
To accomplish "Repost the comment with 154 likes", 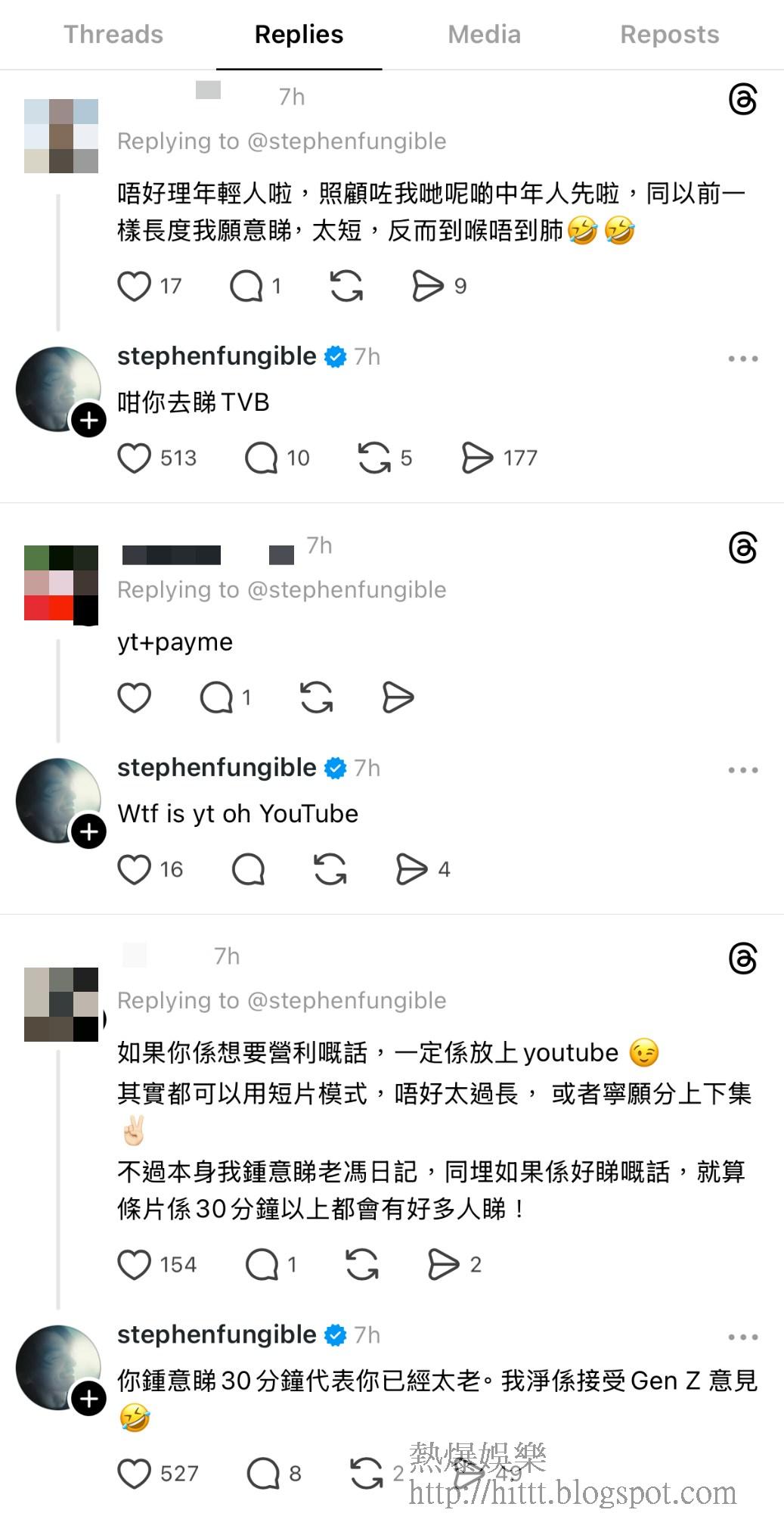I will [x=362, y=1264].
